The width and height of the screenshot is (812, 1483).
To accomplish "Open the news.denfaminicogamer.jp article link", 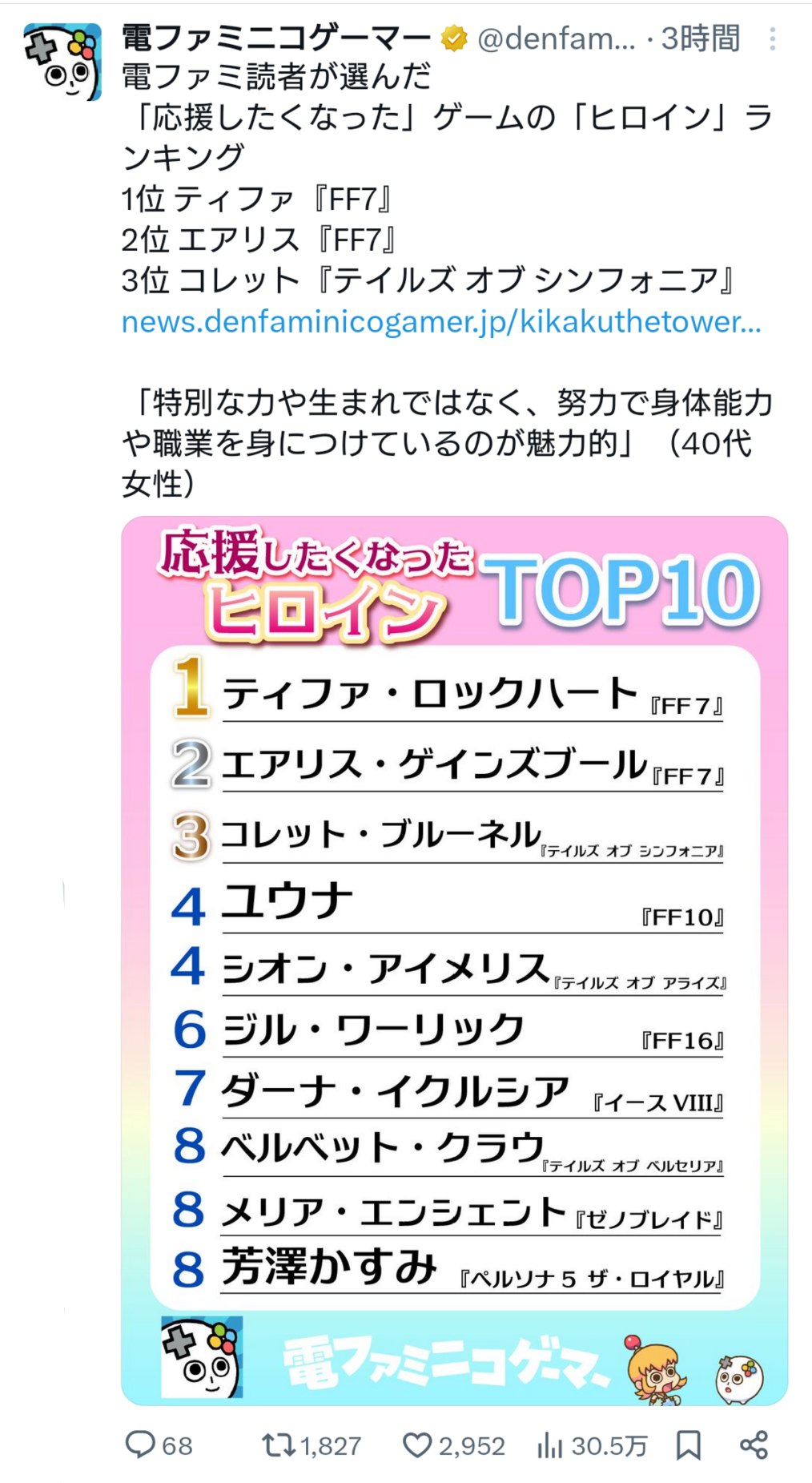I will click(x=440, y=322).
